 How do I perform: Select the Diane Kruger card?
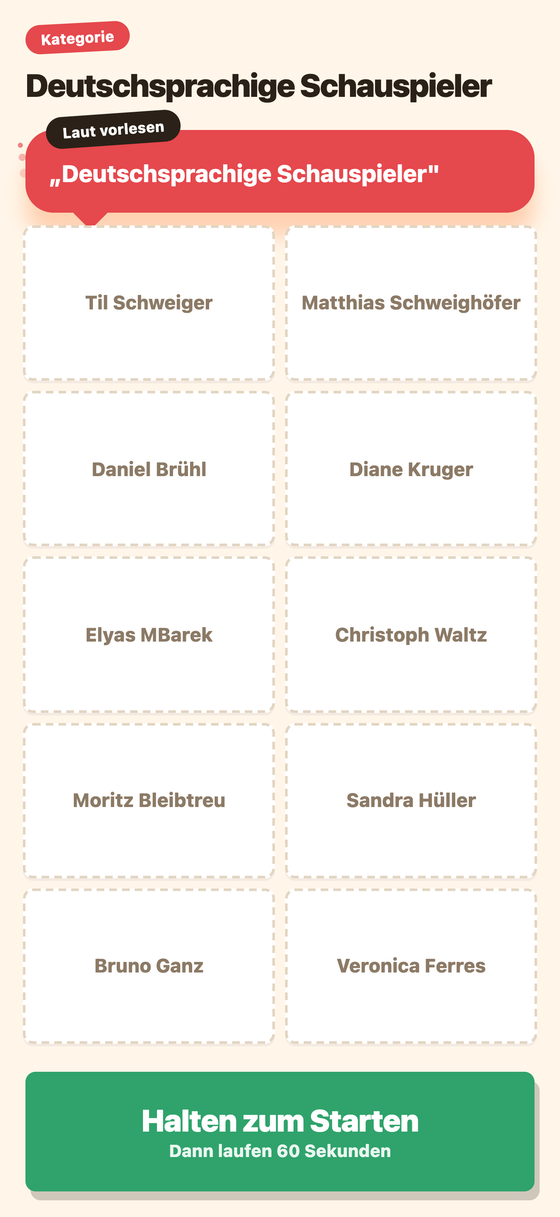pyautogui.click(x=411, y=469)
